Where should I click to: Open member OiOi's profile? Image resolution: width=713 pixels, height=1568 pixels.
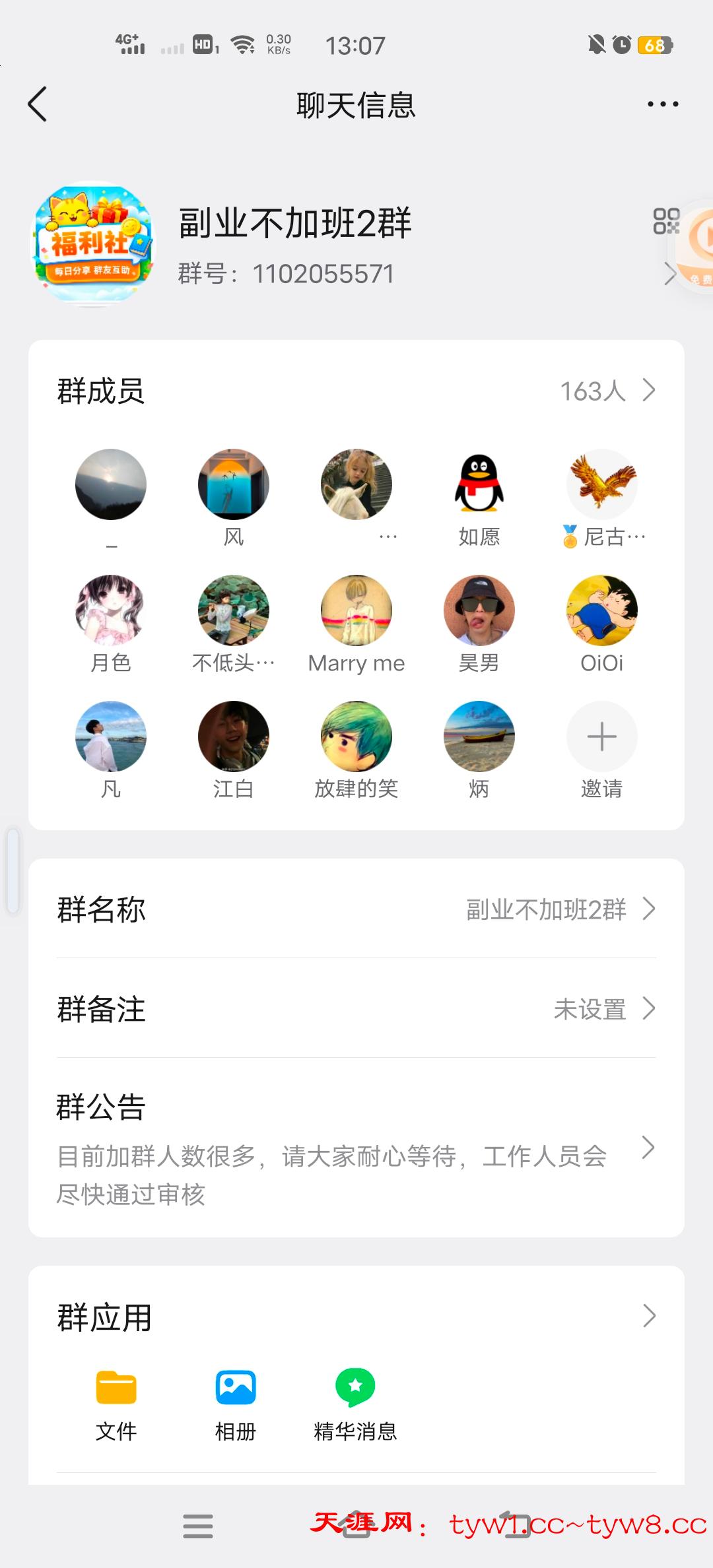[602, 611]
